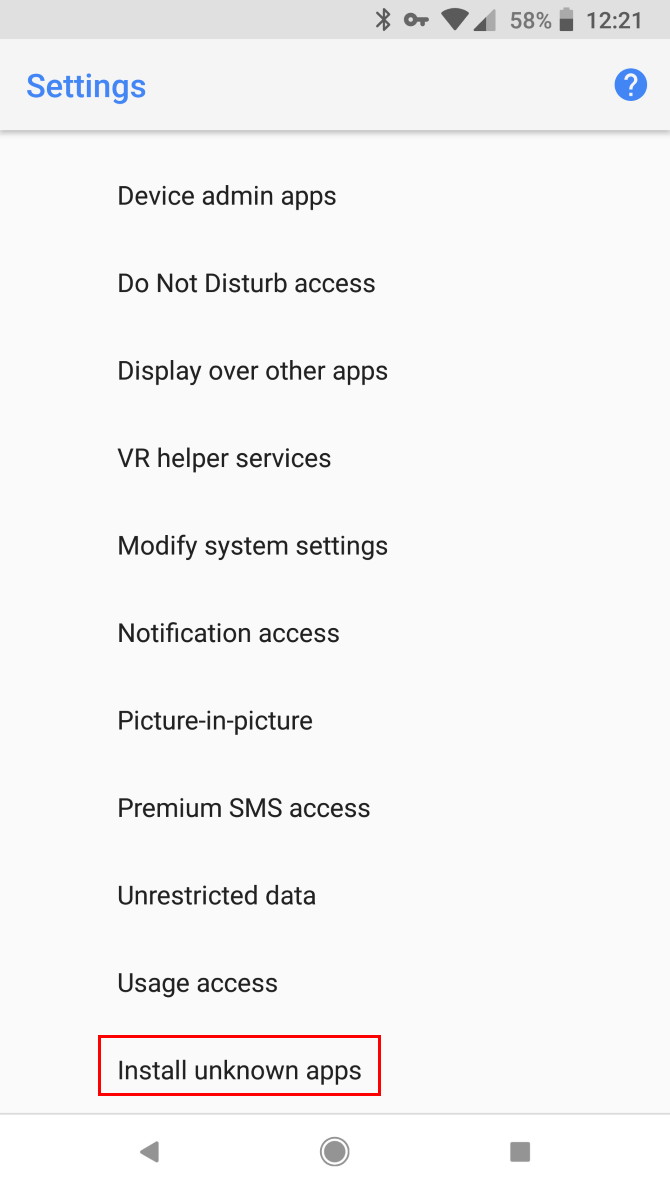Open Unrestricted data settings
The width and height of the screenshot is (670, 1191).
[335, 895]
